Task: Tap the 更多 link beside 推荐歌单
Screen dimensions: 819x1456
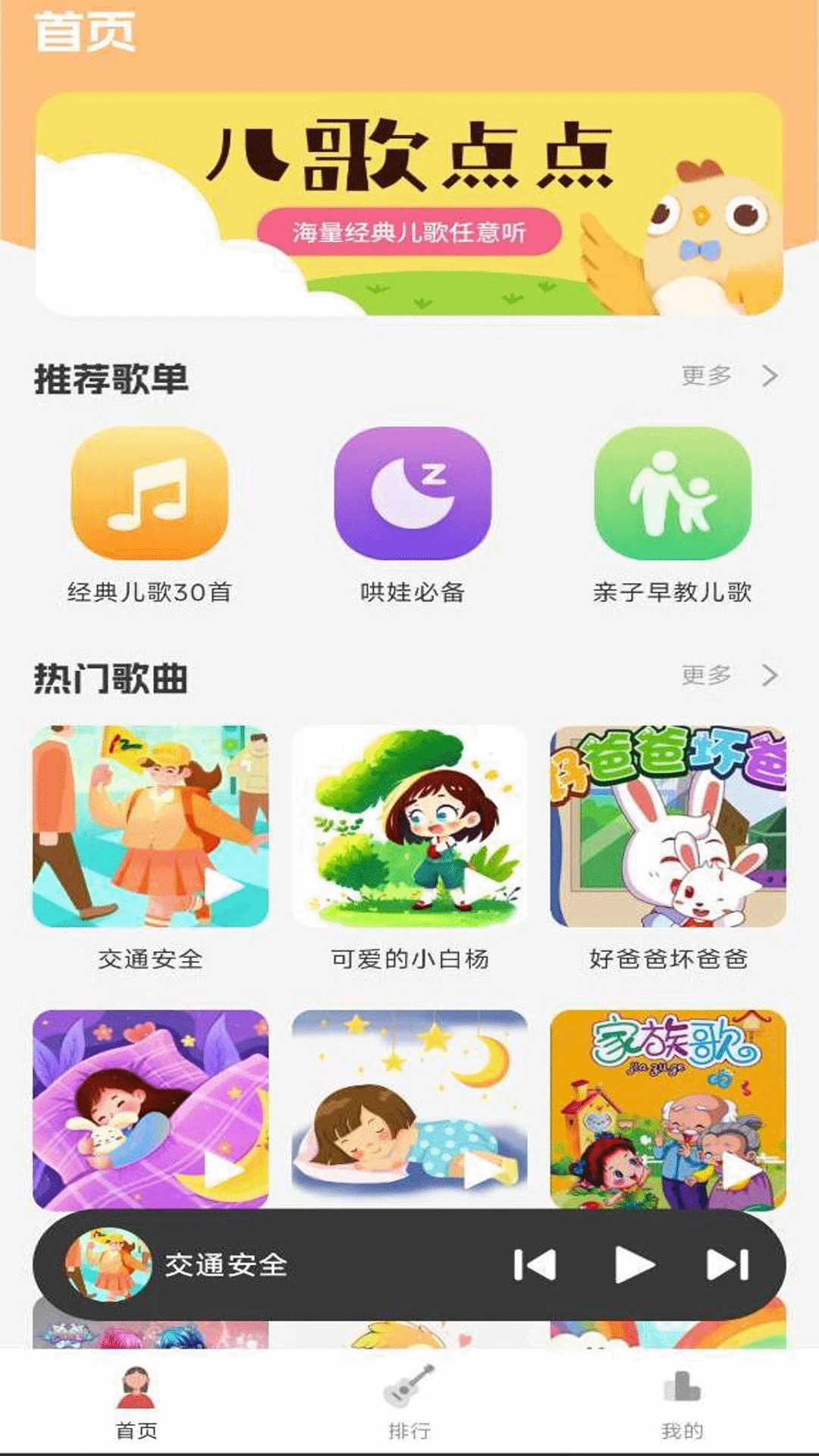Action: pos(708,374)
